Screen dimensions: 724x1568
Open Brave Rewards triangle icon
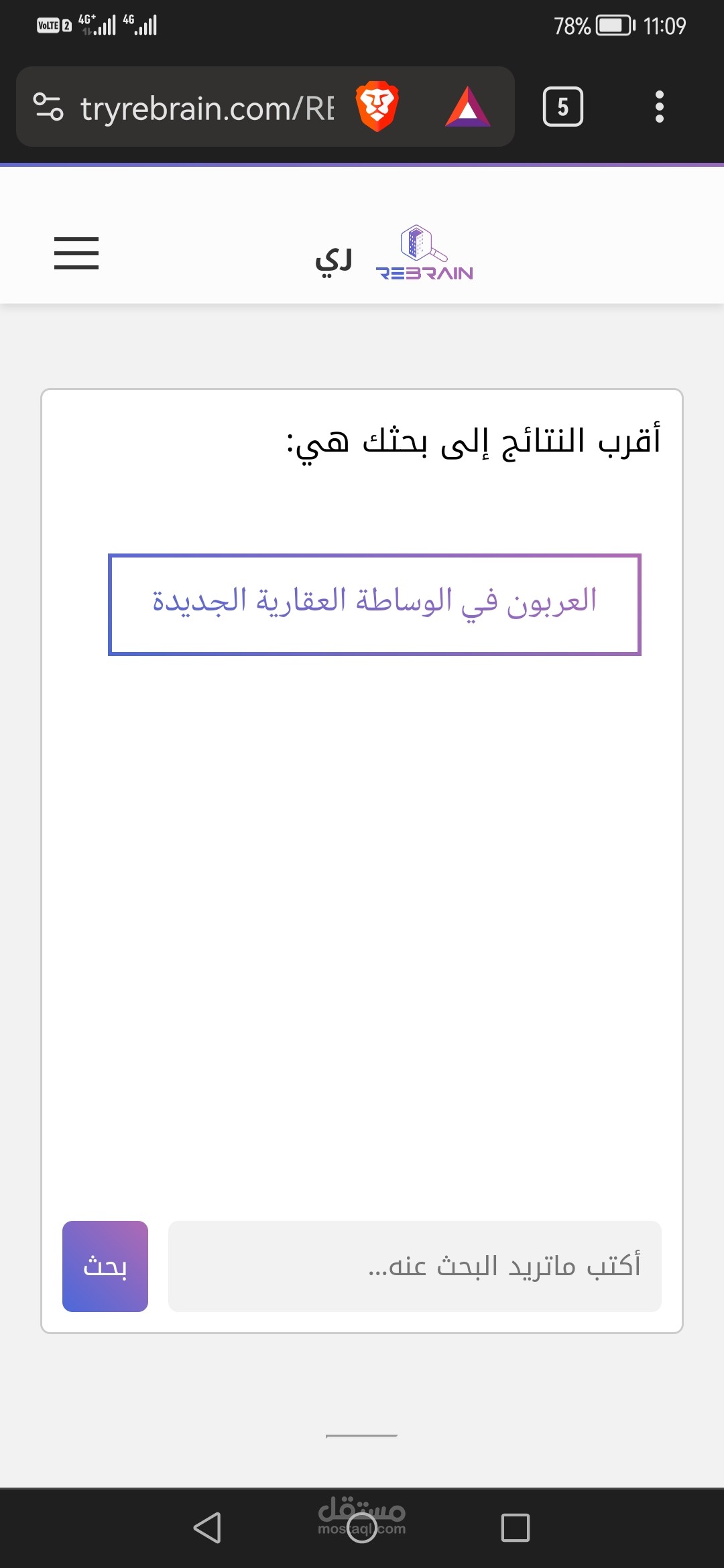point(468,107)
